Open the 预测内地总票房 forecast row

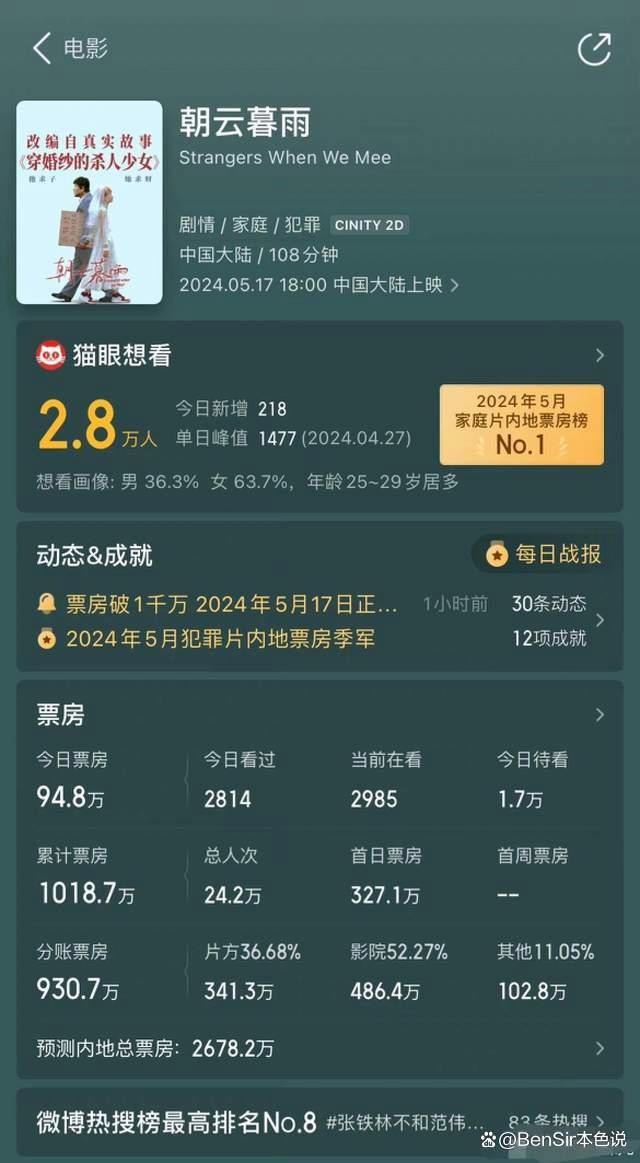click(320, 1048)
